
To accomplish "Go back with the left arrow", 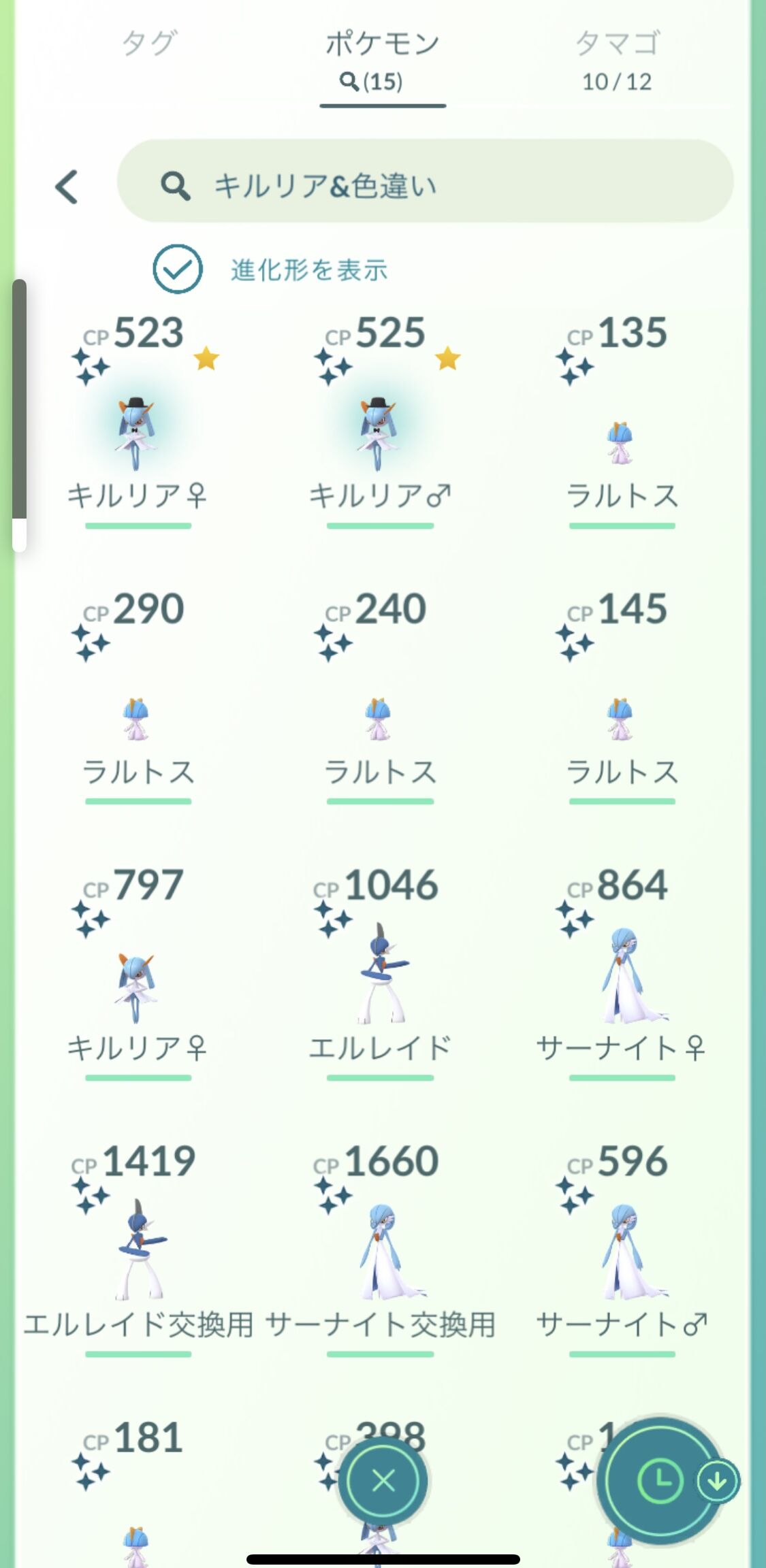I will click(x=67, y=186).
